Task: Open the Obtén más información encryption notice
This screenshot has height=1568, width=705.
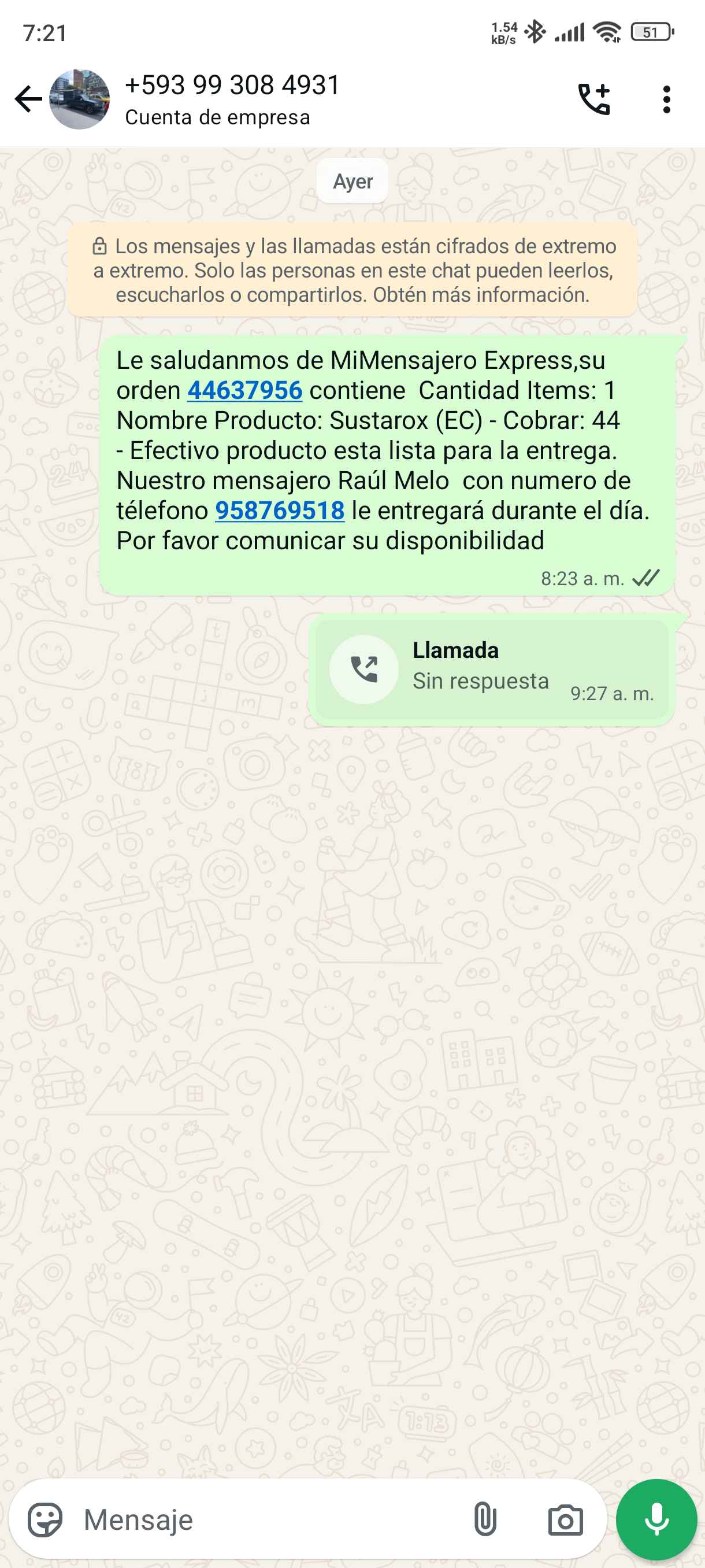Action: 353,270
